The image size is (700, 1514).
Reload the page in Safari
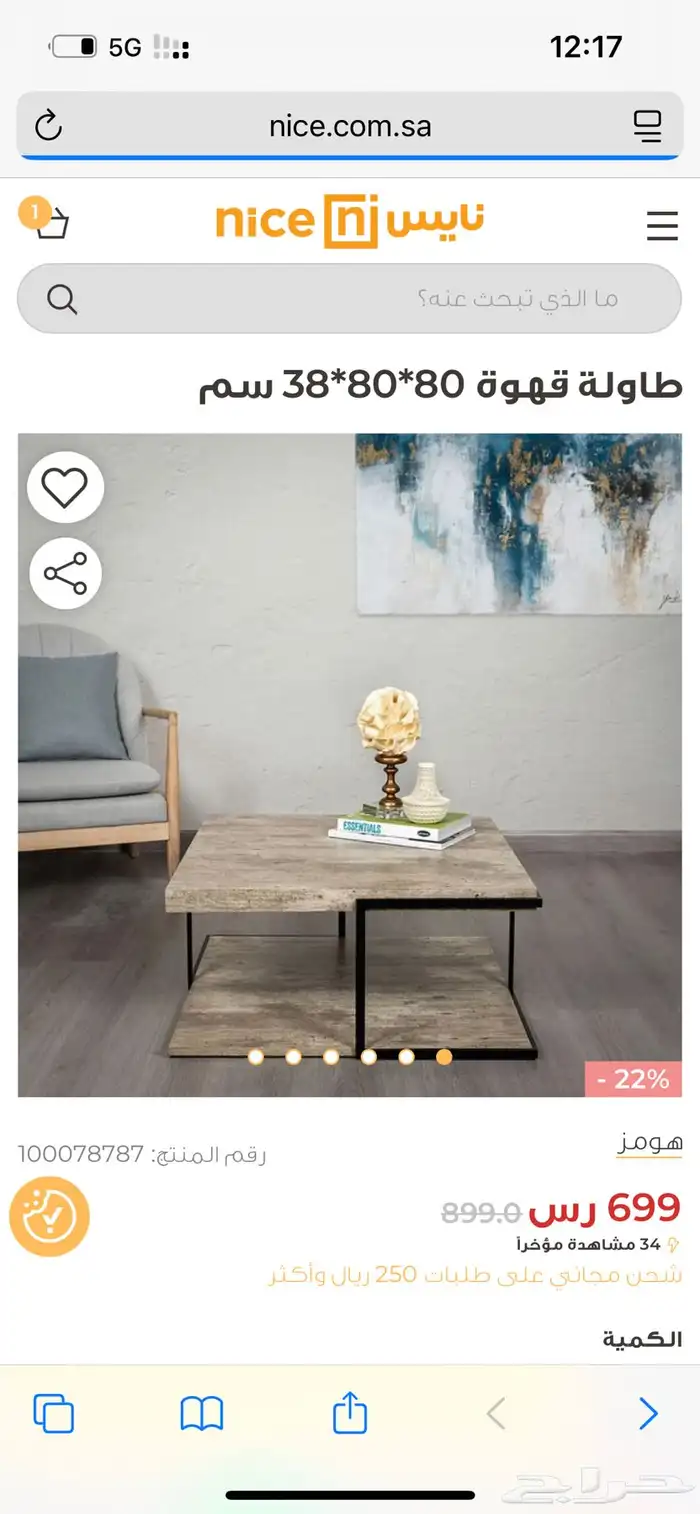click(x=48, y=126)
